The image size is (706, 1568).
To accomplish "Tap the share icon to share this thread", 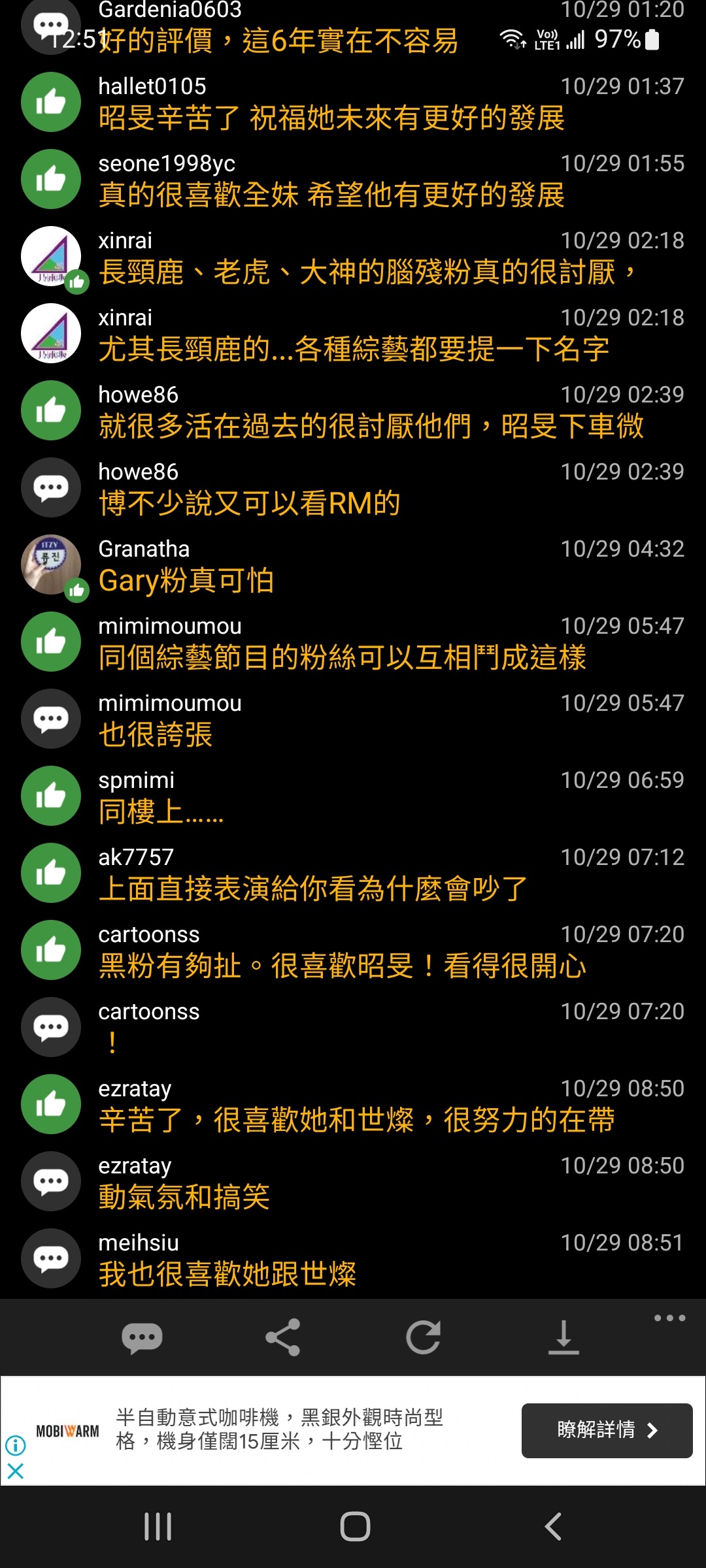I will (x=282, y=1335).
